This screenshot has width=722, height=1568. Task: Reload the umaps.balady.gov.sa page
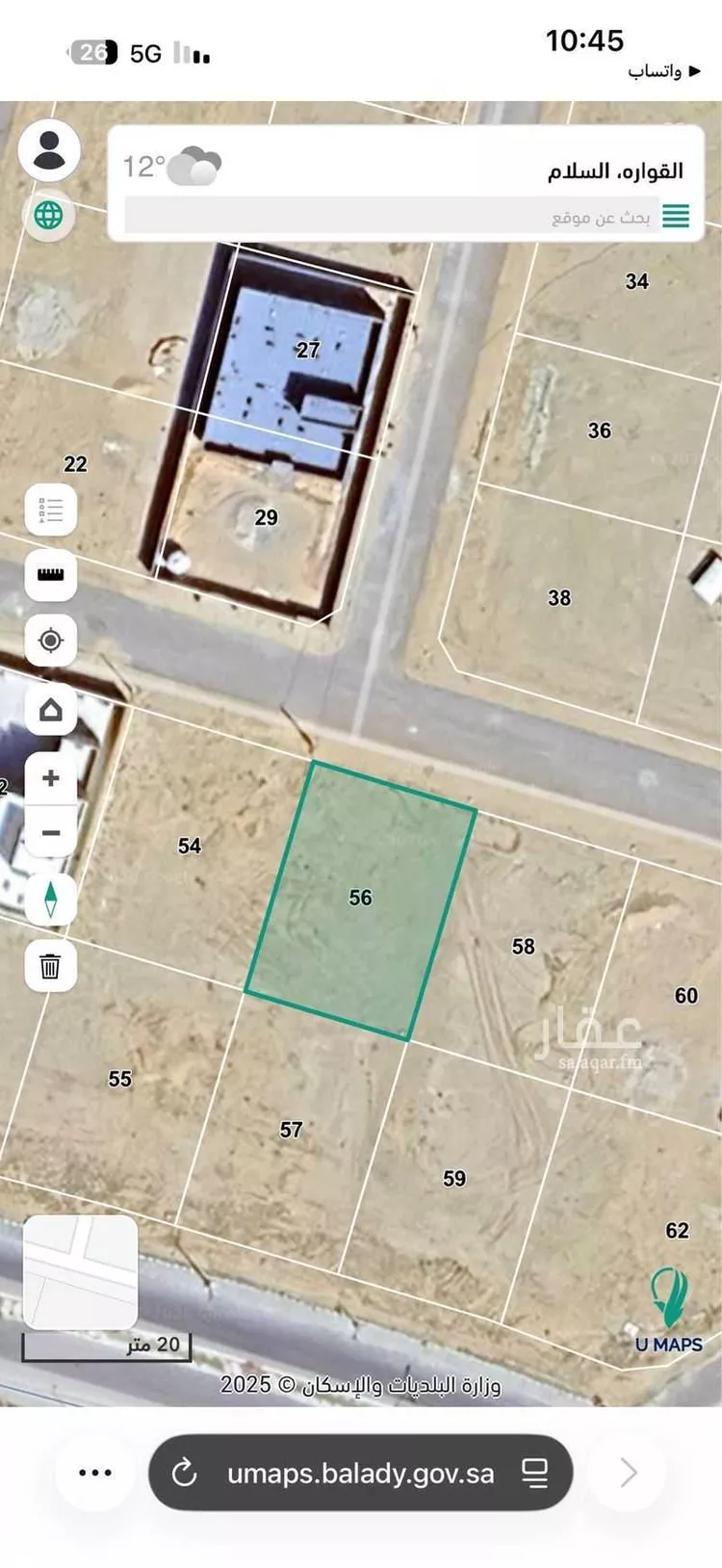click(x=184, y=1473)
